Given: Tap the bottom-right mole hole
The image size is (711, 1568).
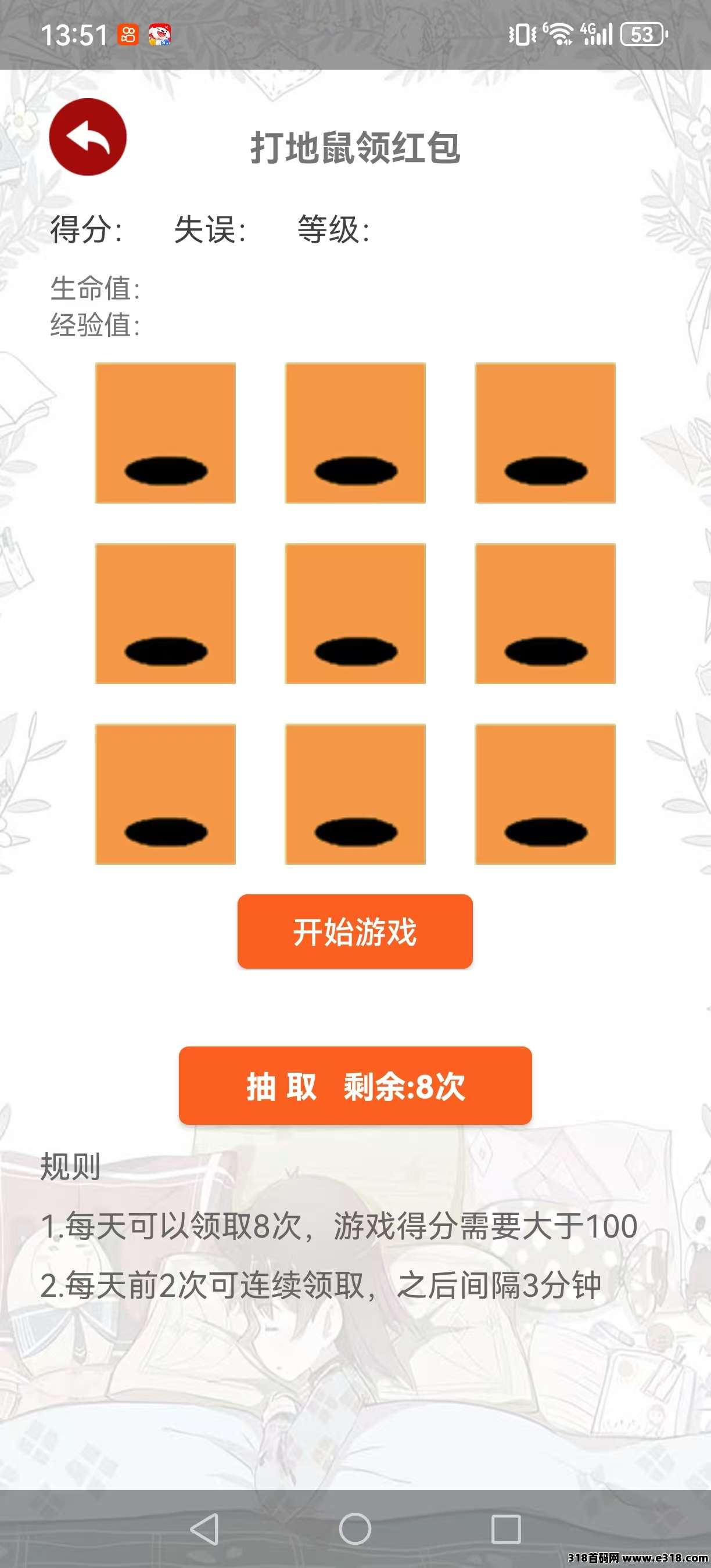Looking at the screenshot, I should point(545,794).
